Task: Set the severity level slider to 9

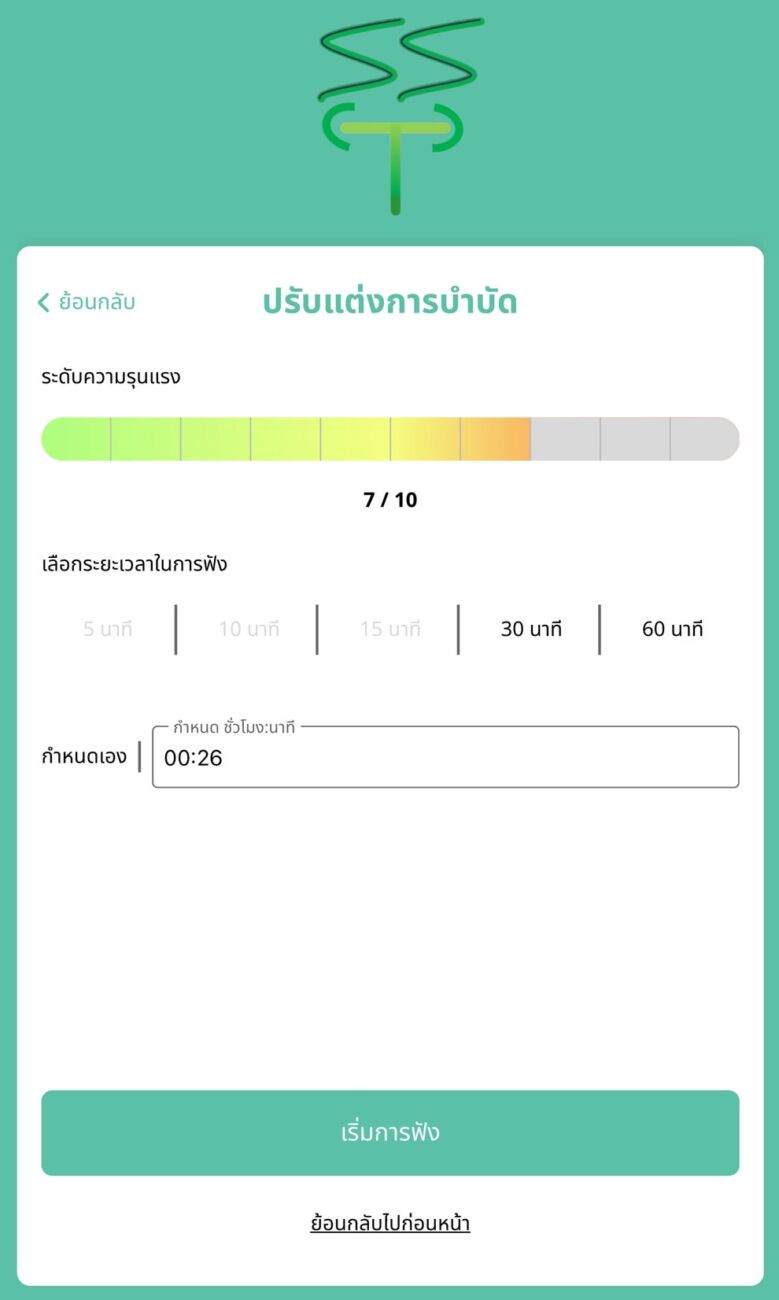Action: (635, 439)
